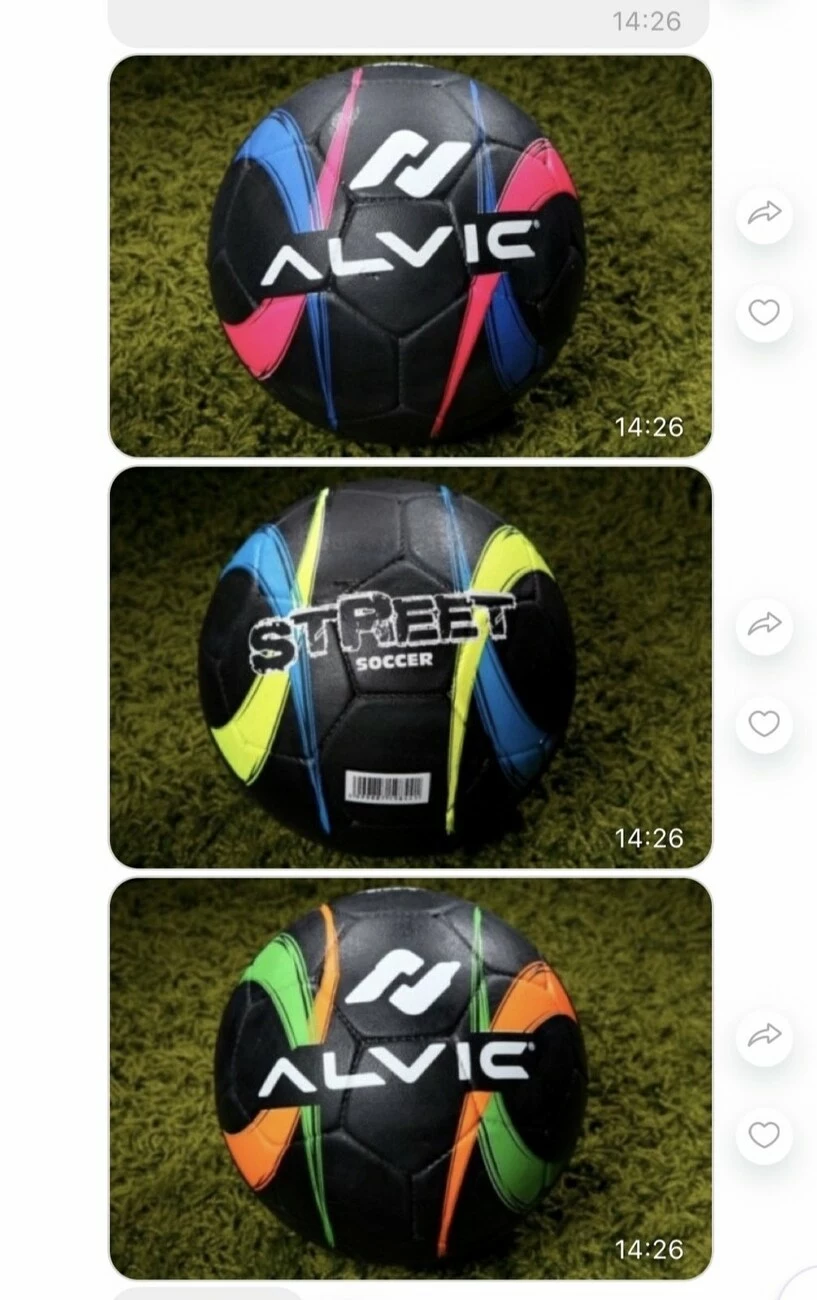
Task: Forward the orange and green Alvic ball photo
Action: 764,1037
